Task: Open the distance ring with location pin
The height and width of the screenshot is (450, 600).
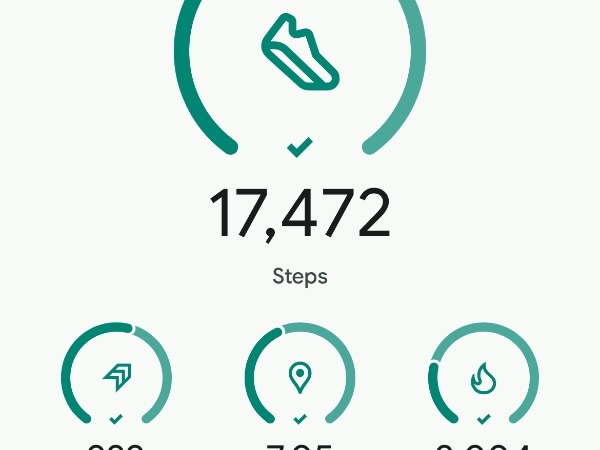Action: click(x=299, y=377)
